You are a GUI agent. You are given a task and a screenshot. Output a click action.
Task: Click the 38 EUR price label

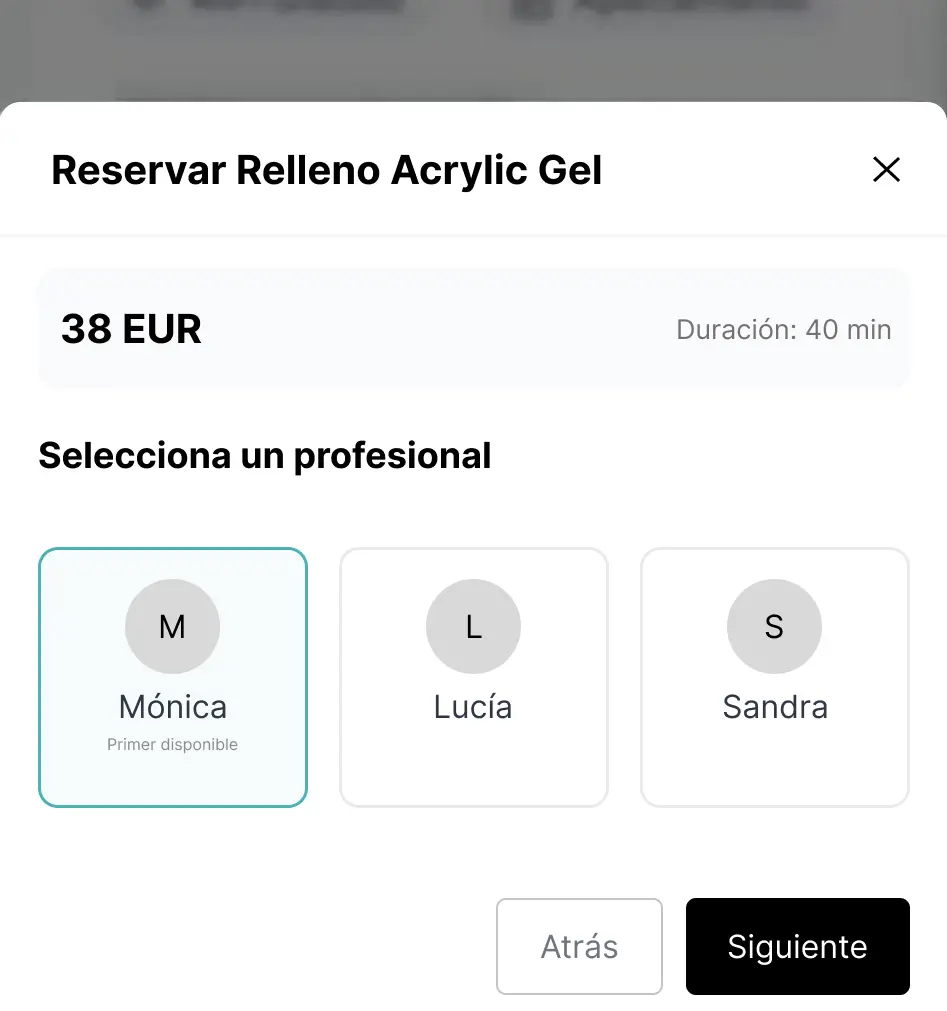pyautogui.click(x=131, y=328)
